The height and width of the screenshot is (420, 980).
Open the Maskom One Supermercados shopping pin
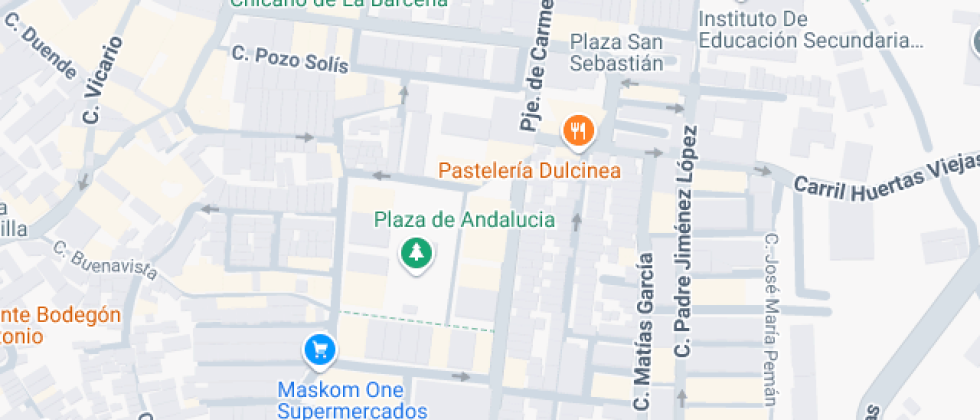(x=319, y=350)
